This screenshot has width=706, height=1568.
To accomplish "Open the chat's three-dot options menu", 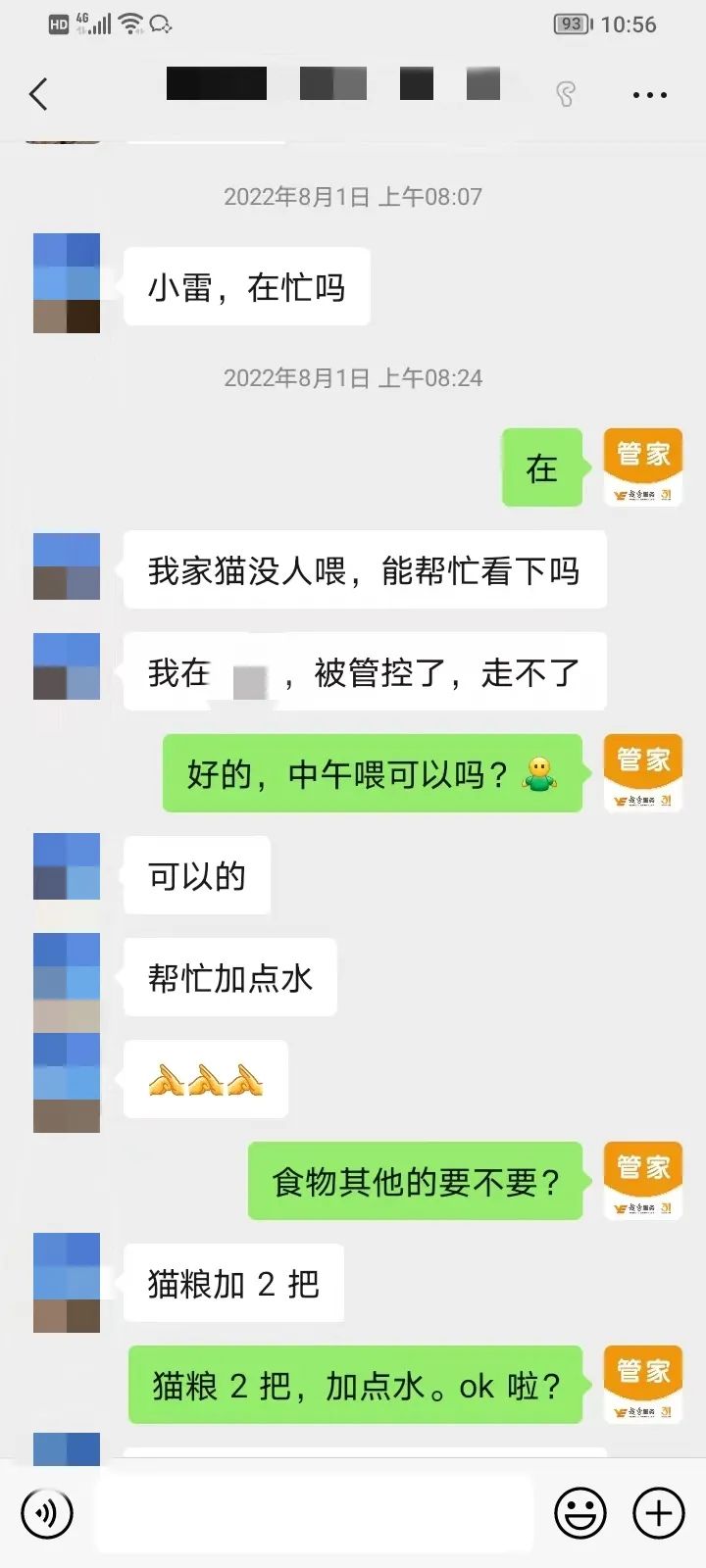I will [649, 95].
